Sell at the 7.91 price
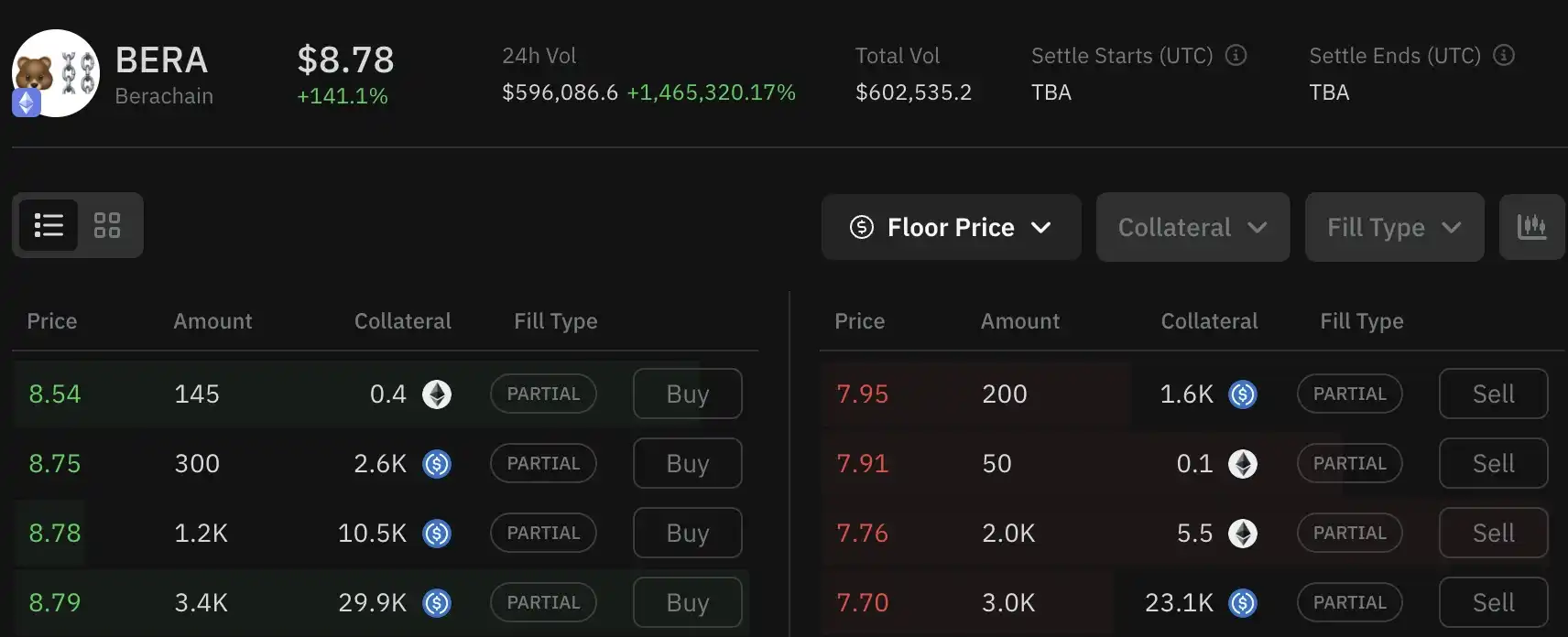Screen dimensions: 1568x637 click(1493, 463)
